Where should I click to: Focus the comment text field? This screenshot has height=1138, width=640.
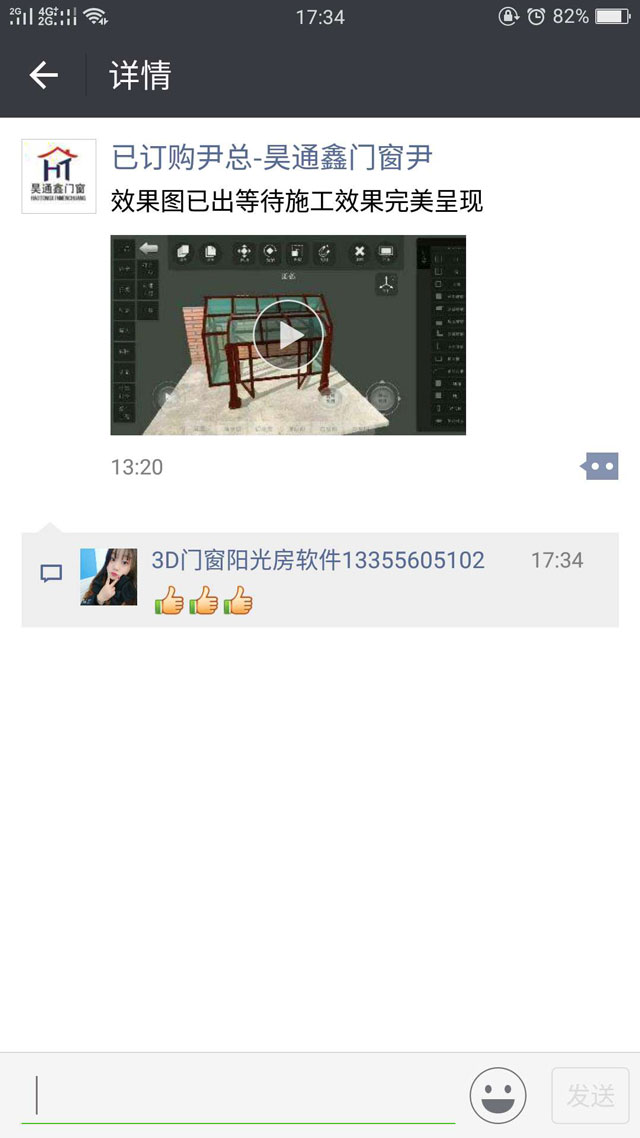[x=240, y=1096]
